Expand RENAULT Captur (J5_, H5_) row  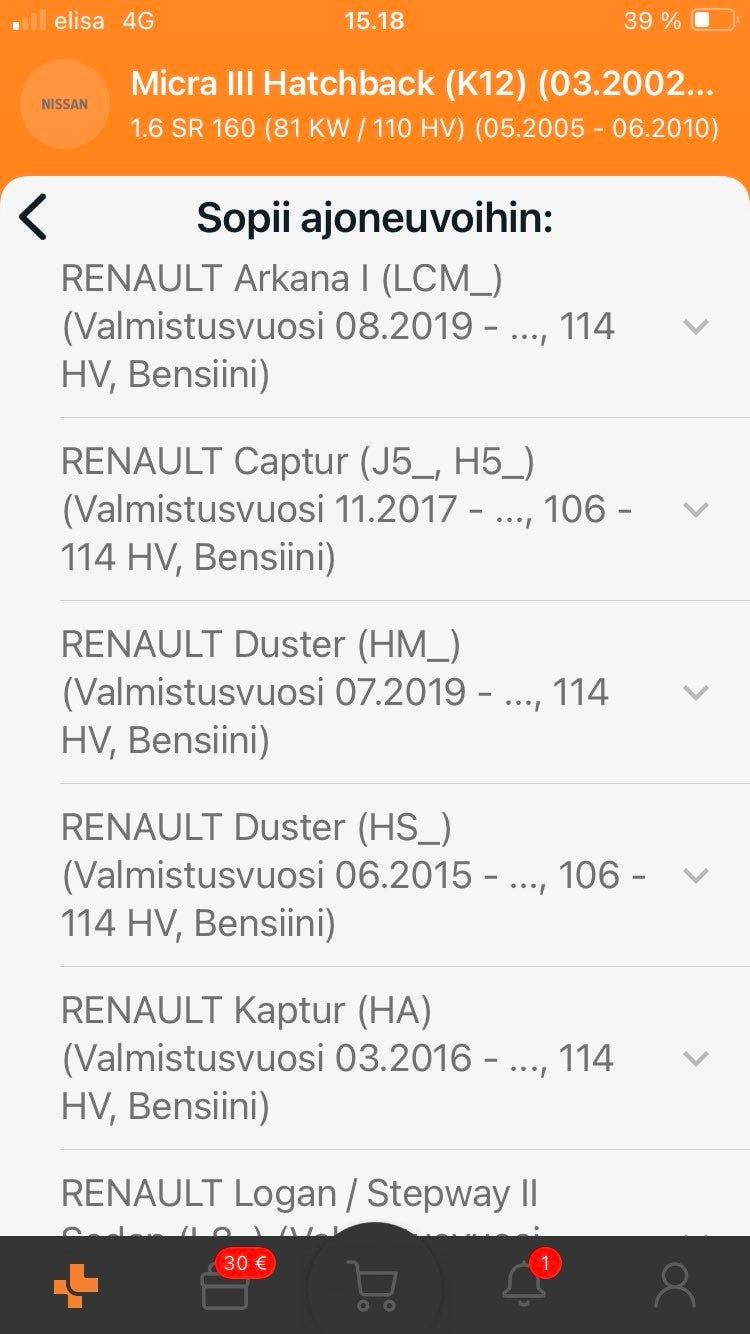[x=695, y=509]
